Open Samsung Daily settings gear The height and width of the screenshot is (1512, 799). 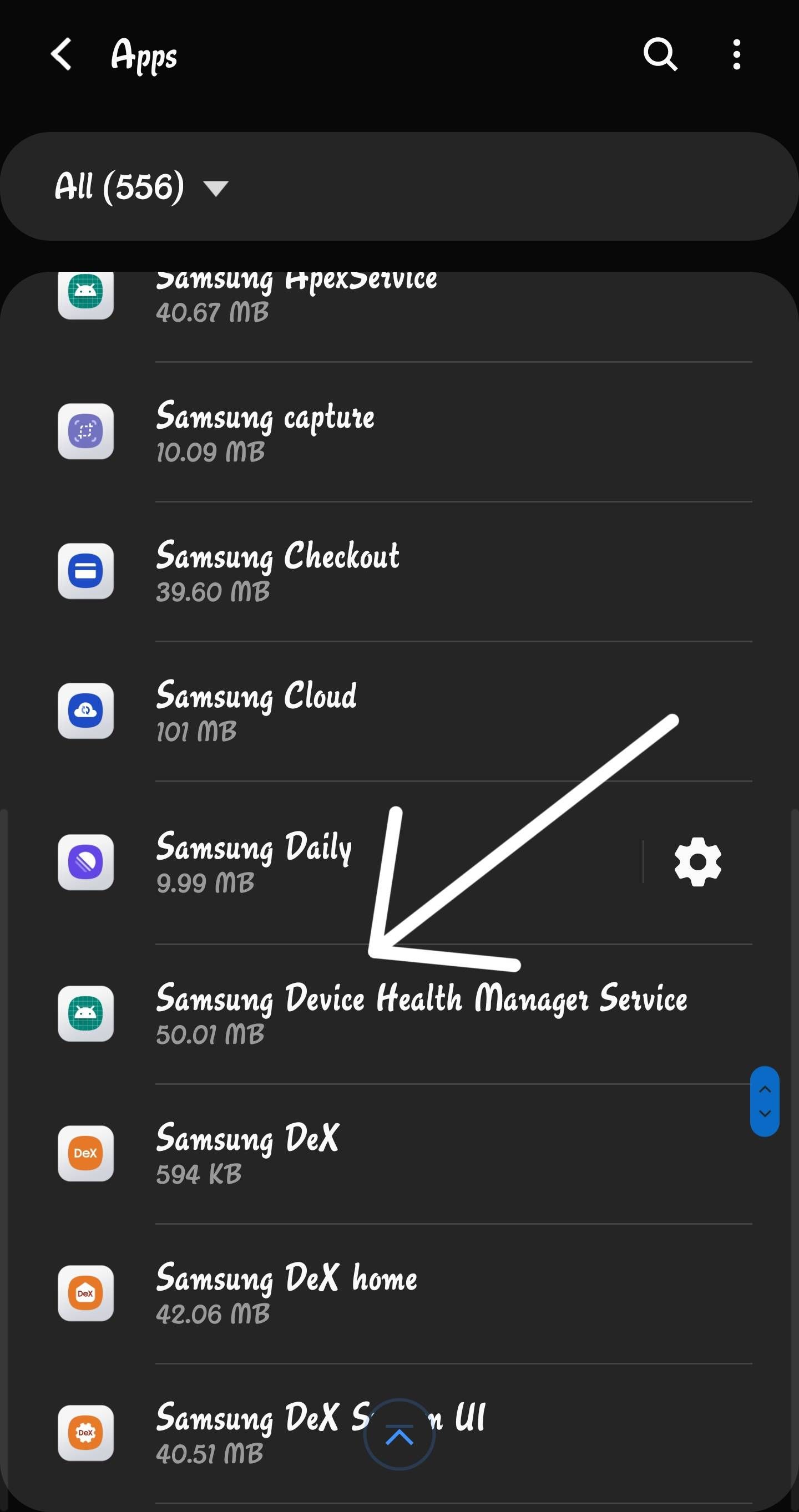click(x=697, y=861)
